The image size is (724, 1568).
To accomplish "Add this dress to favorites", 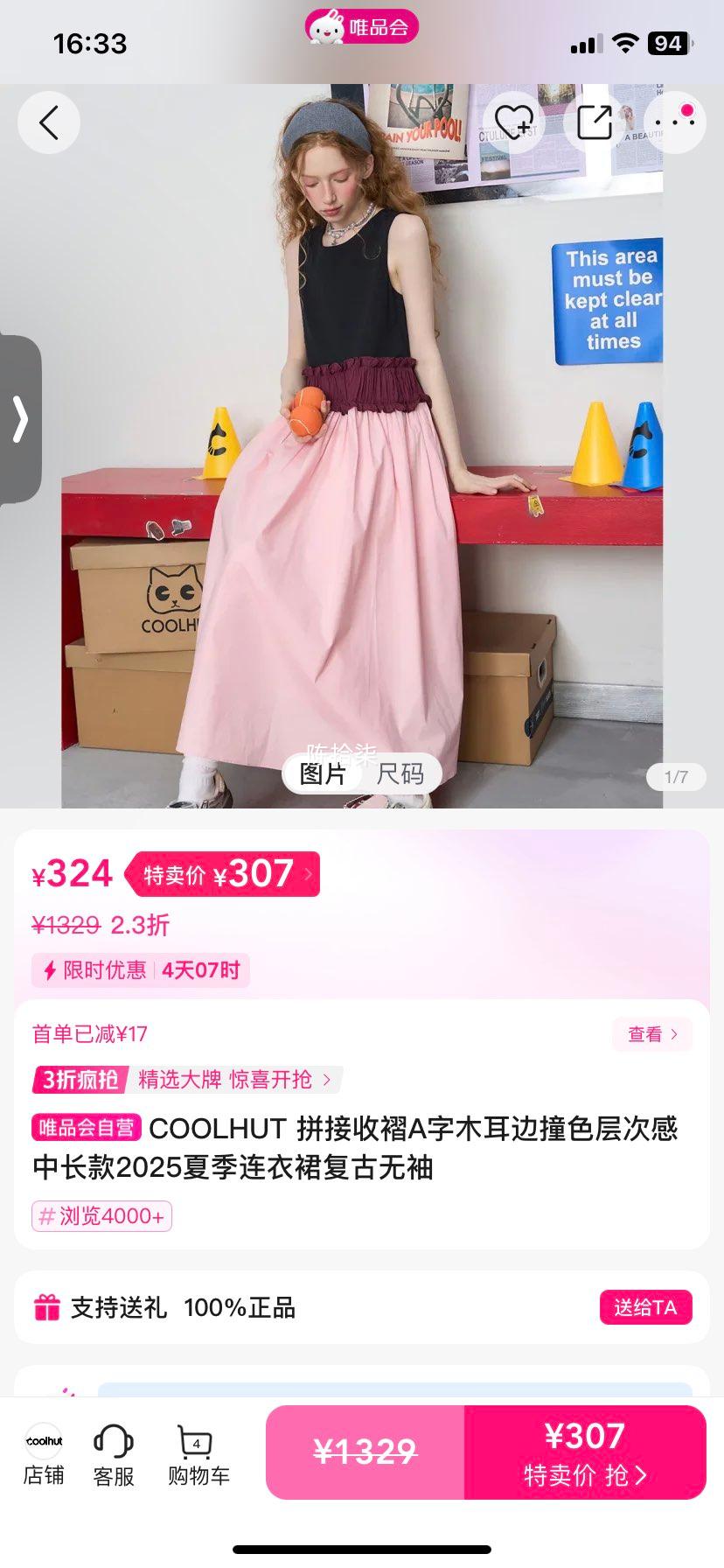I will coord(514,122).
